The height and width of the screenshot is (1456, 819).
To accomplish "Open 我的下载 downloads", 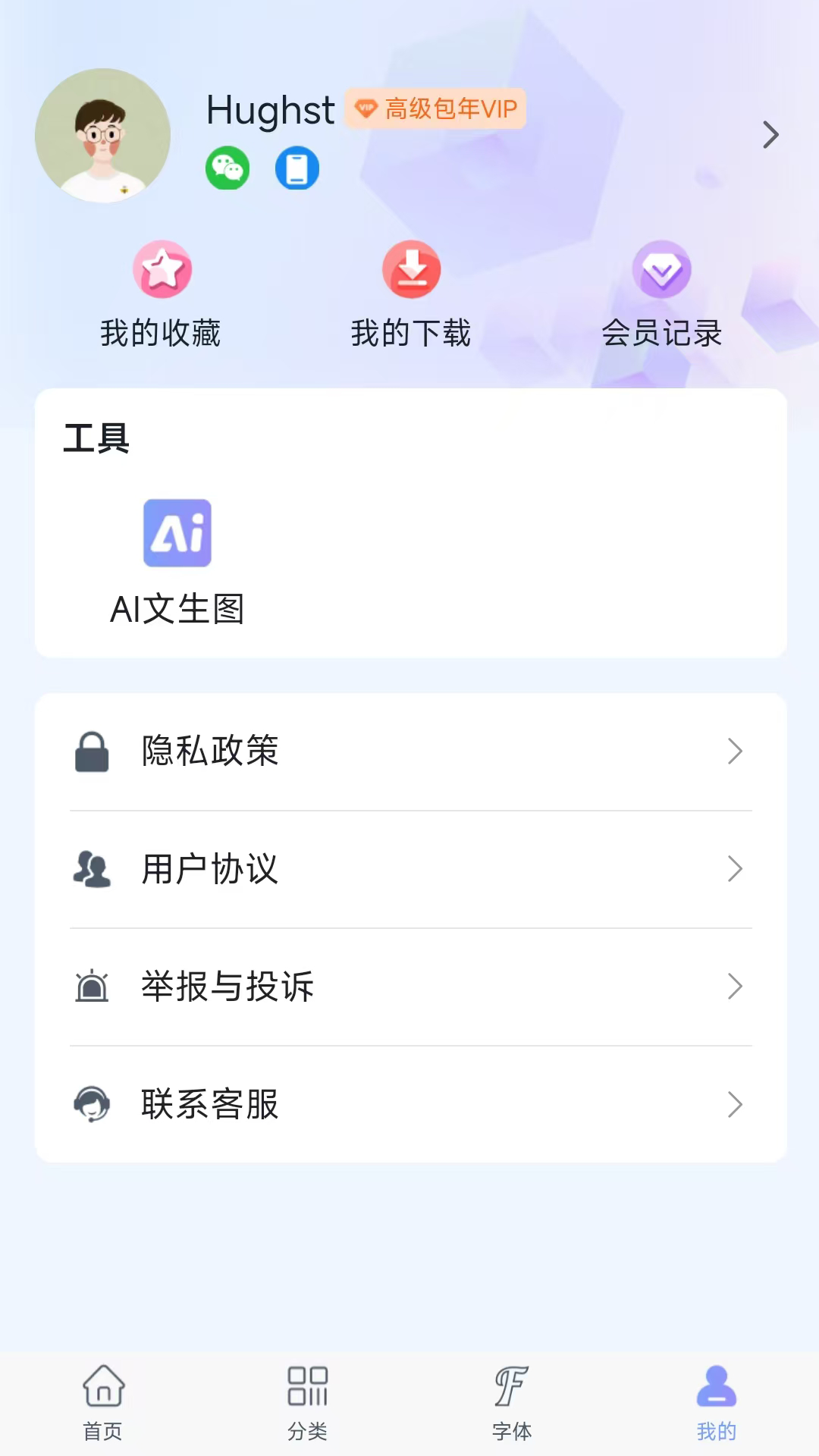I will [x=410, y=296].
